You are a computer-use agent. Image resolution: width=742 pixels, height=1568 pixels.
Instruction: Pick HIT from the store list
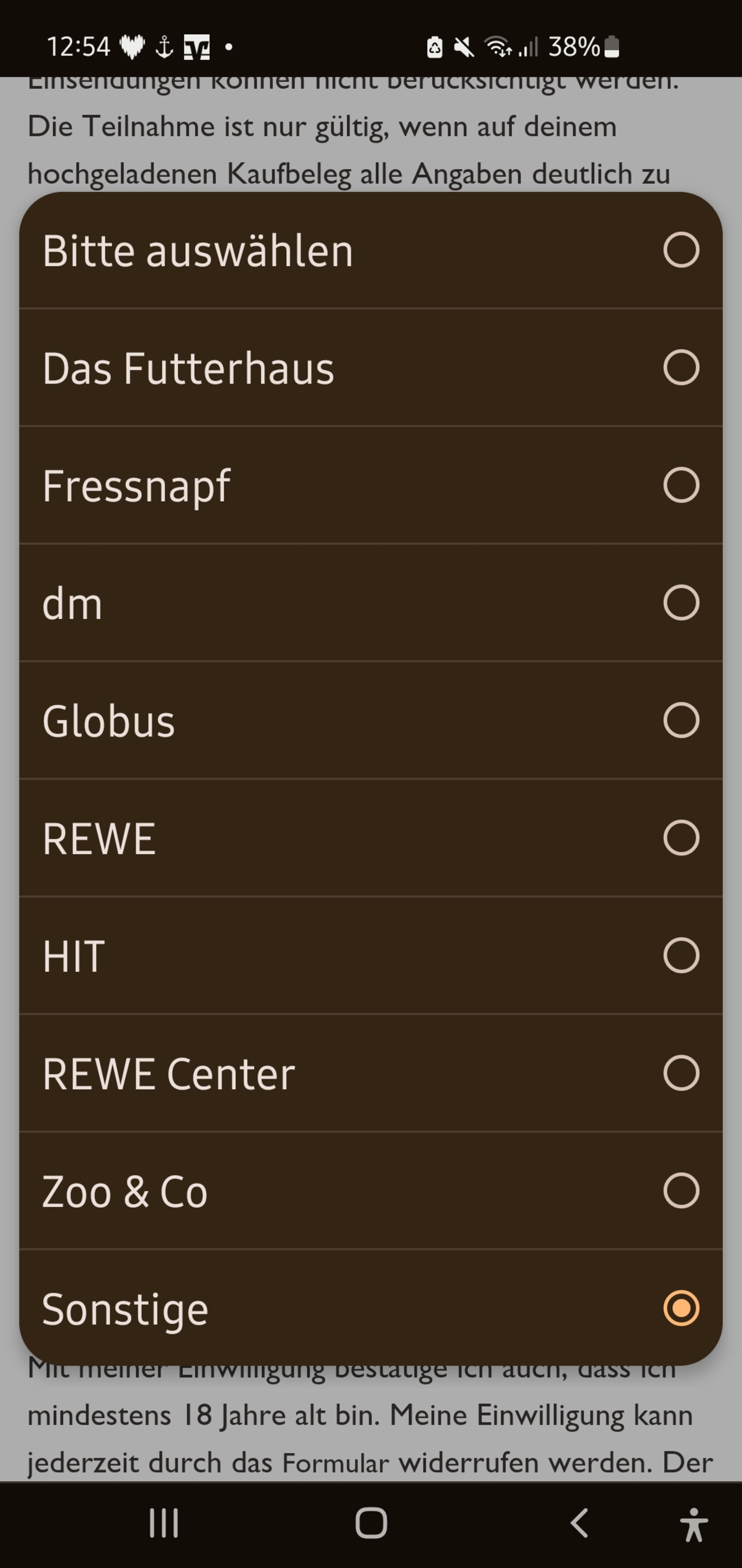(x=371, y=955)
